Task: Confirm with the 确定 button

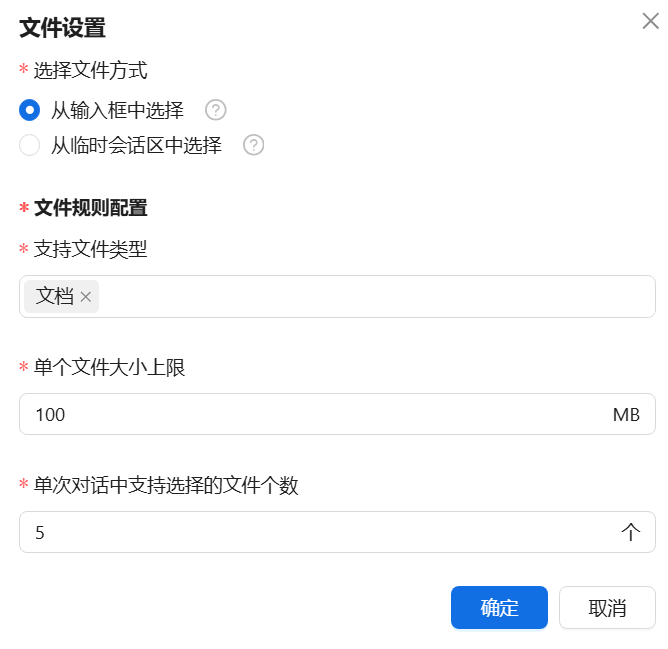Action: [499, 607]
